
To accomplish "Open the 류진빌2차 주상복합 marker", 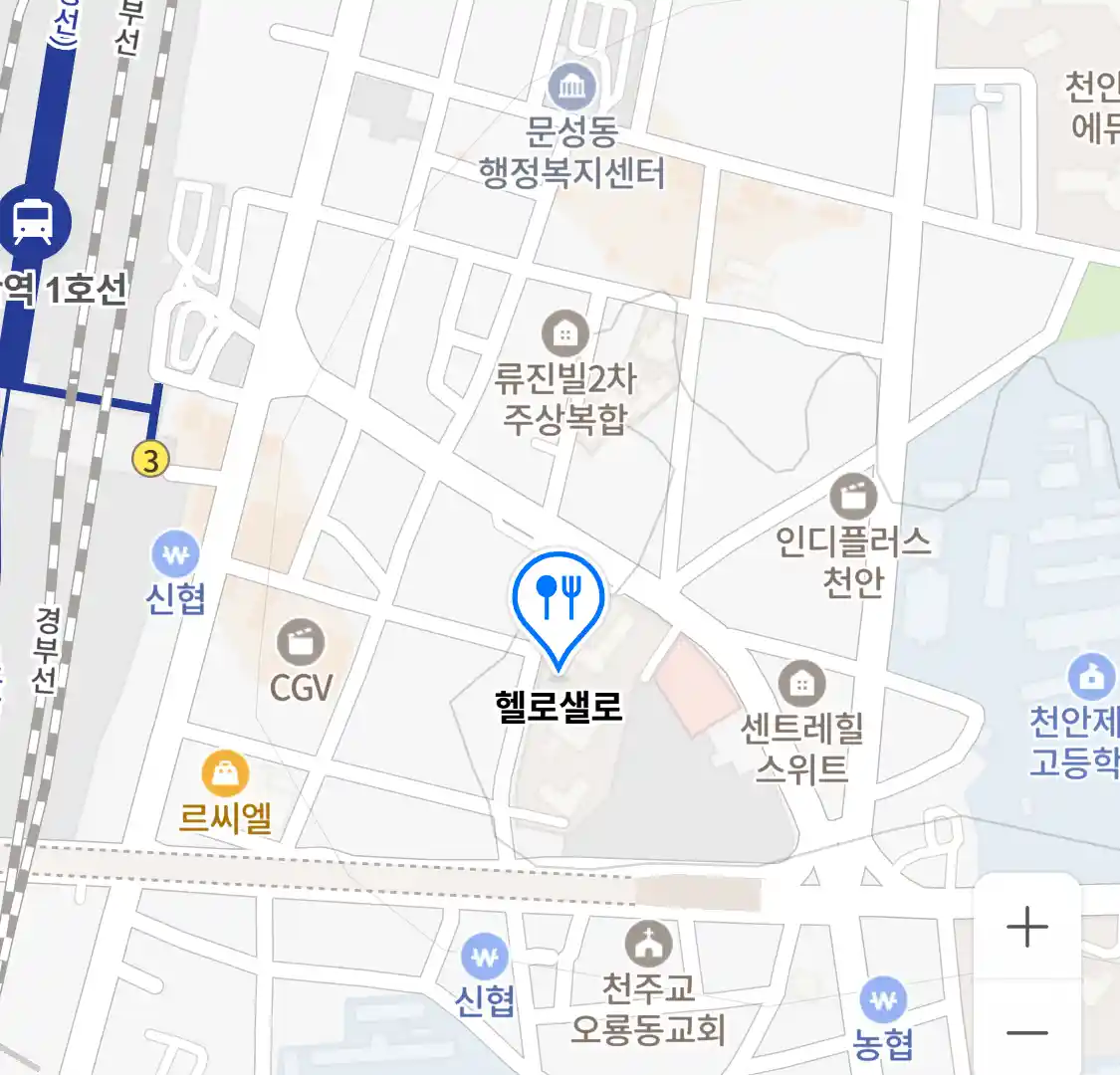I will pyautogui.click(x=564, y=334).
